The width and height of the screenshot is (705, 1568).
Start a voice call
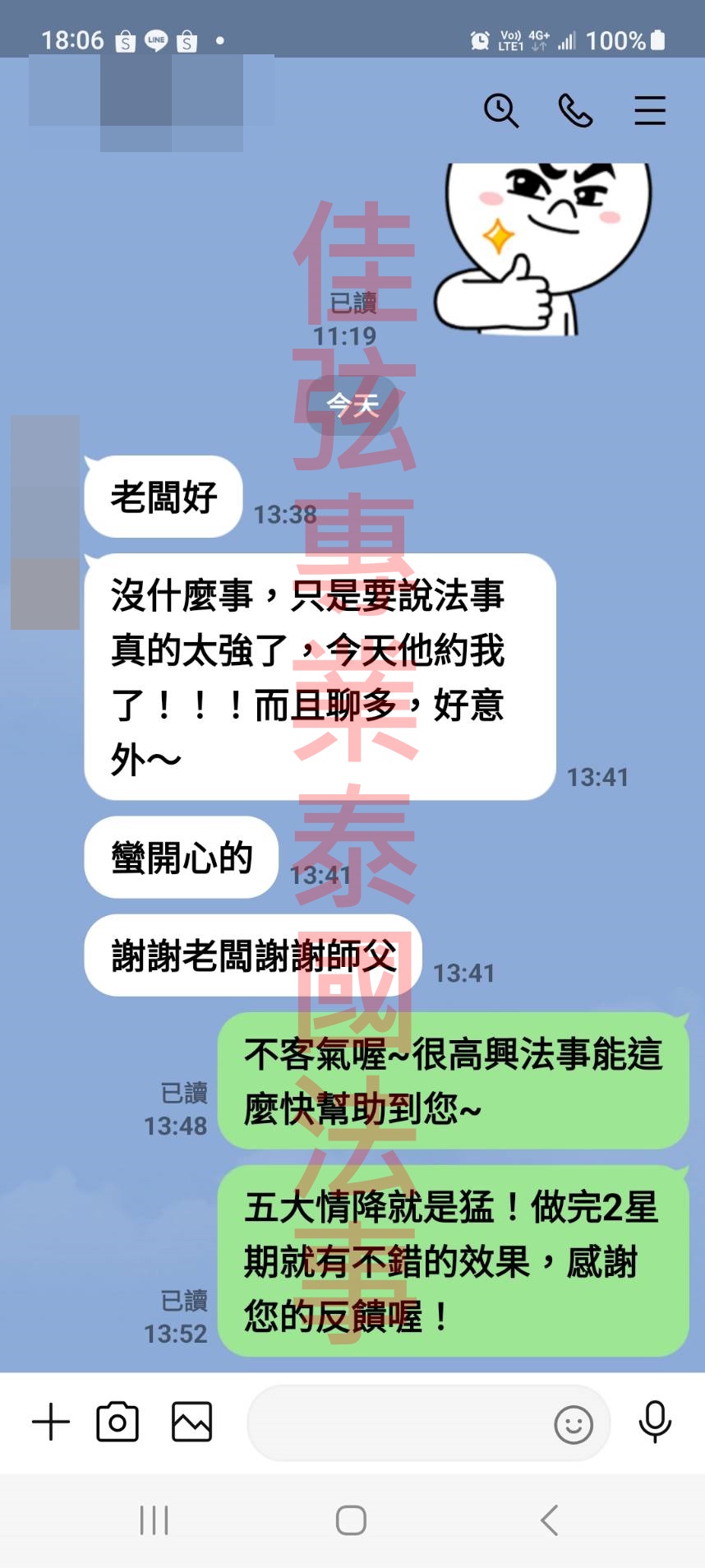[575, 110]
